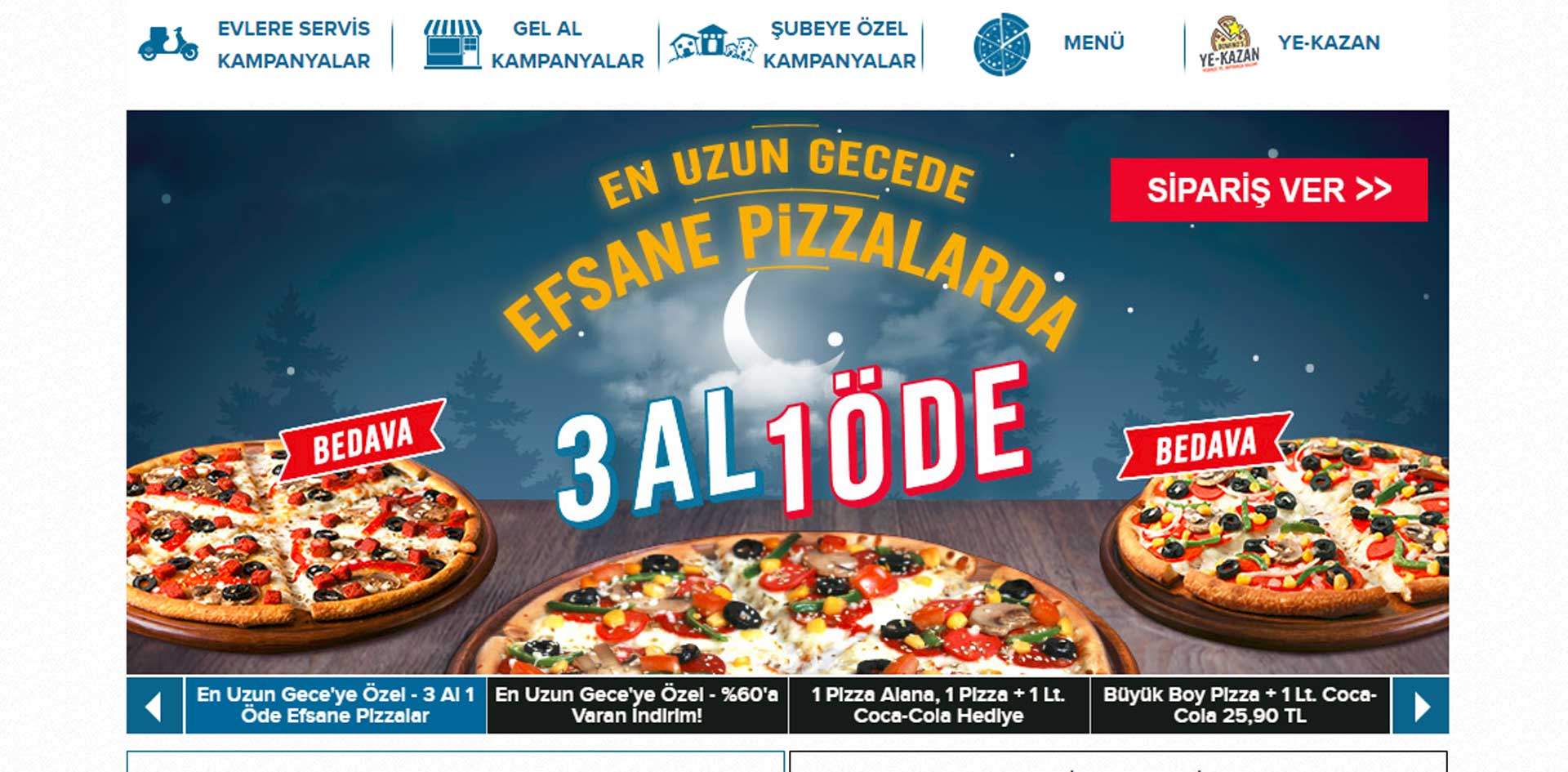This screenshot has height=772, width=1568.
Task: Select Büyük Boy Pizza 25,90 TL slide
Action: point(1240,705)
